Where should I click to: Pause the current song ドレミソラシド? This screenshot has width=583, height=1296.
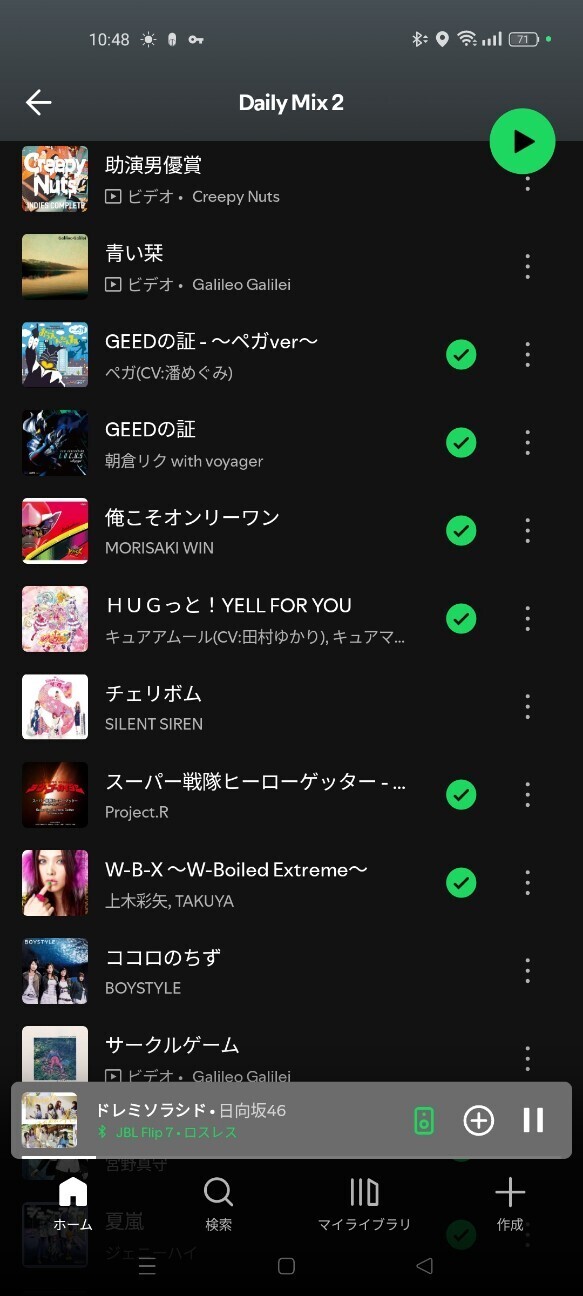533,1120
